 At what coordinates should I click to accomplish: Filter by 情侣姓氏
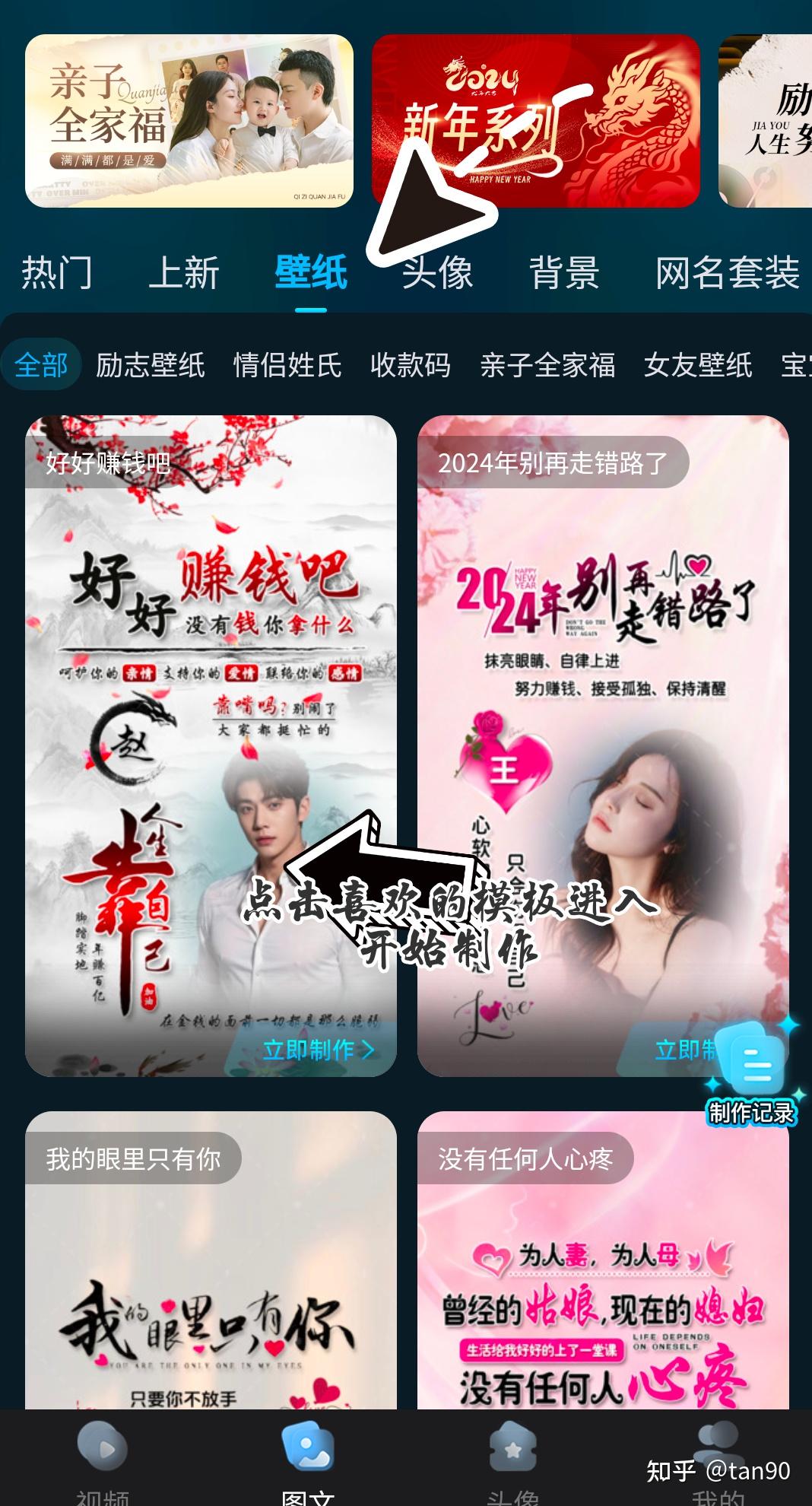[x=287, y=365]
